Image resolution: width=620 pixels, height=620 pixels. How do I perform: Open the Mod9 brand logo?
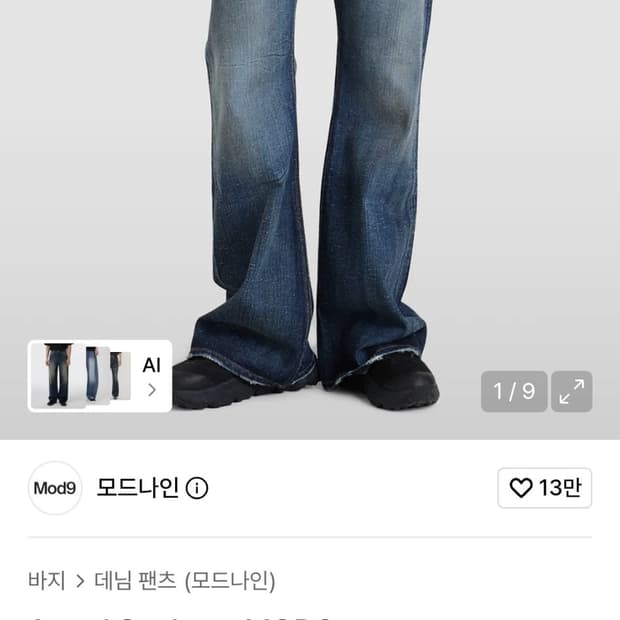(x=55, y=488)
